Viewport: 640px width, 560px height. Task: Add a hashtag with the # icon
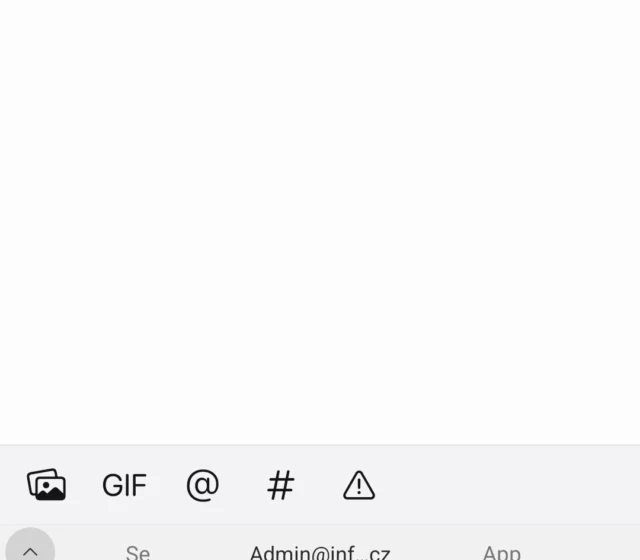pyautogui.click(x=281, y=485)
